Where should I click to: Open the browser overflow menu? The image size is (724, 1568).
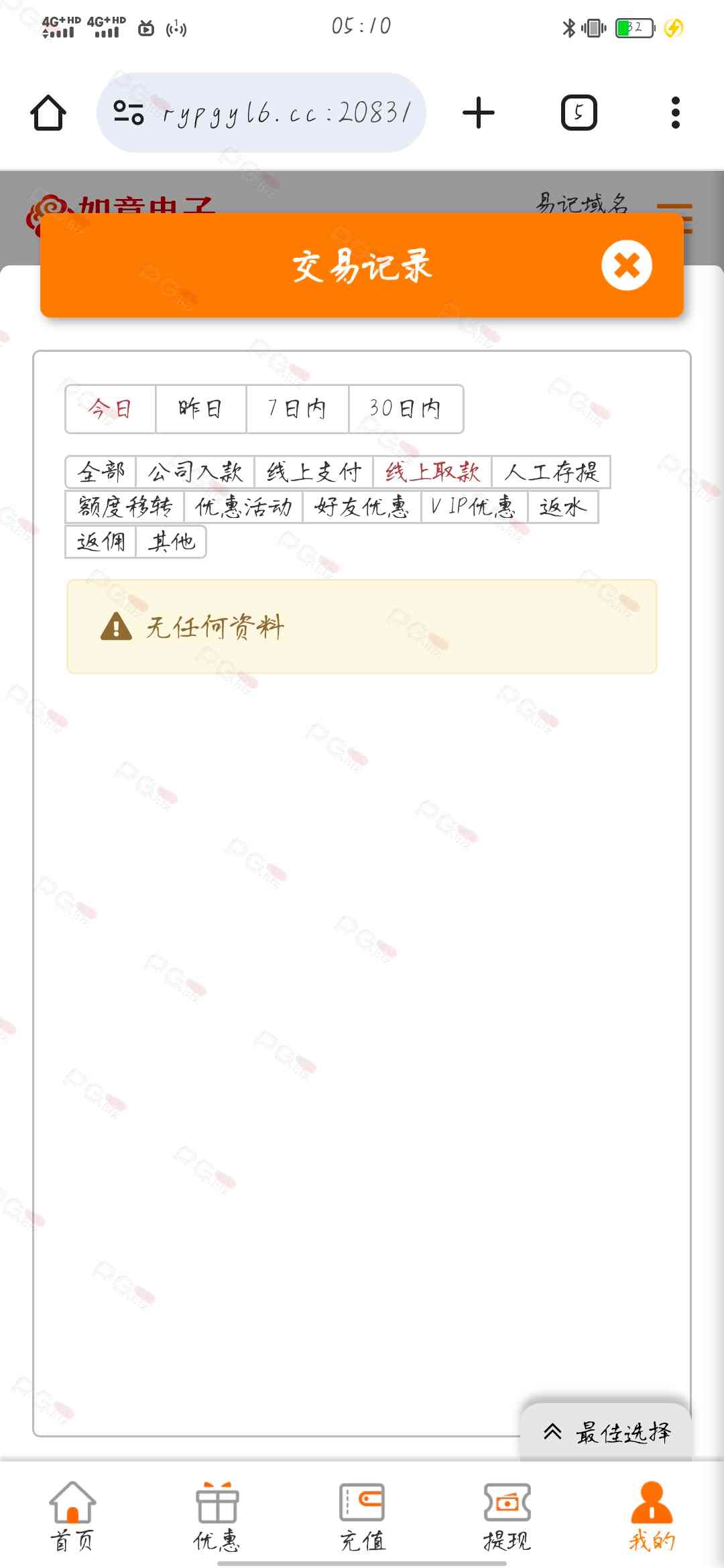675,113
